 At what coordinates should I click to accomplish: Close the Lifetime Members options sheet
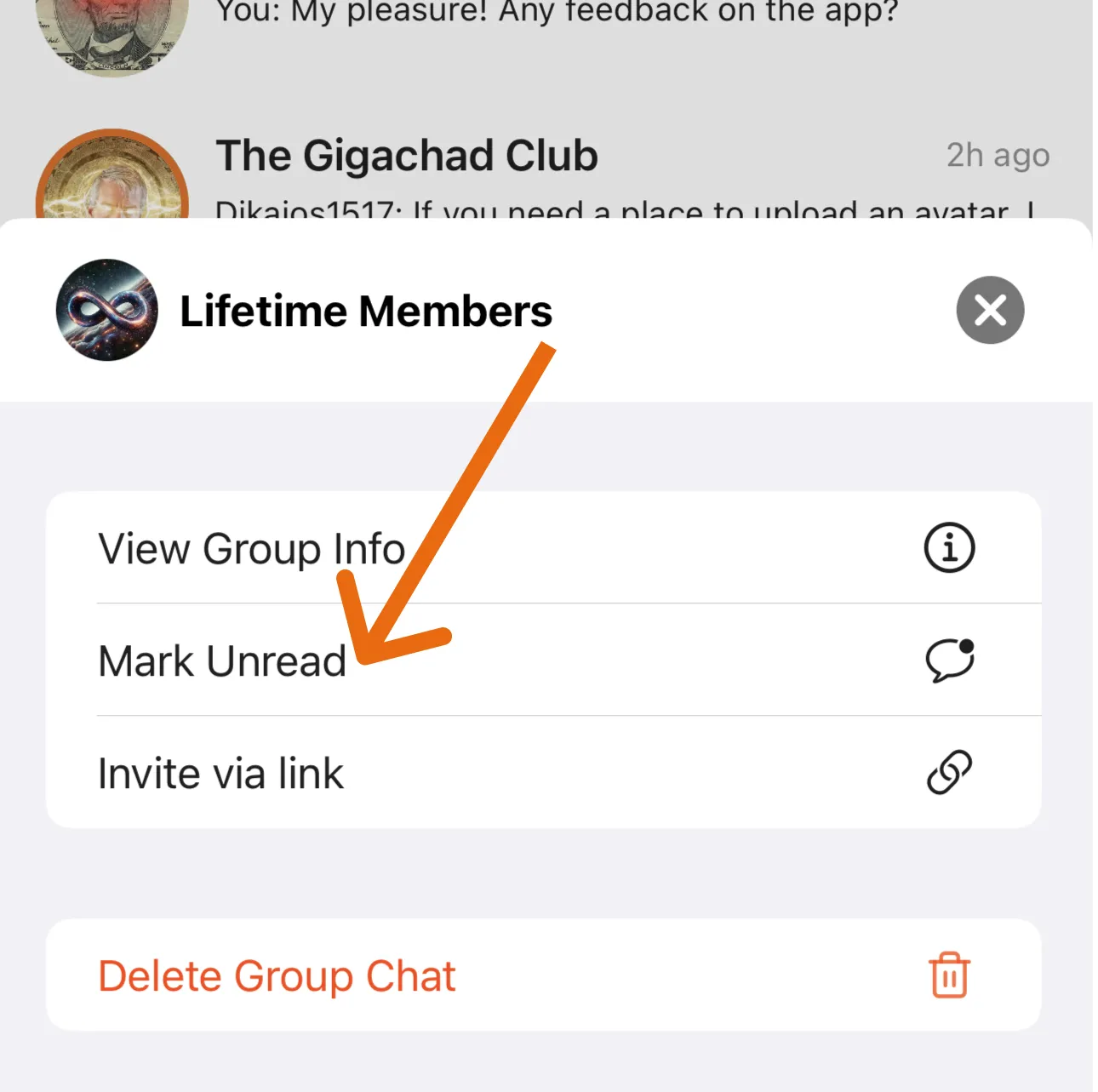990,310
